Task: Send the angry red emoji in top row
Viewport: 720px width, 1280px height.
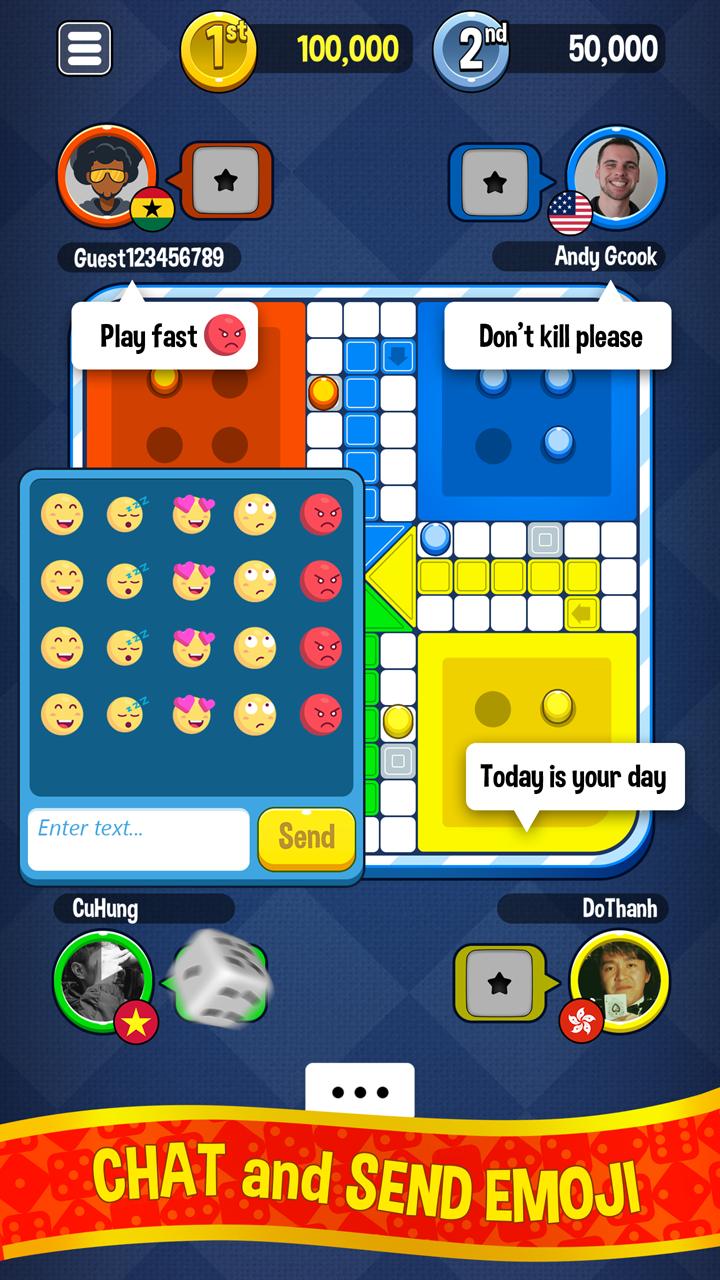Action: pos(321,514)
